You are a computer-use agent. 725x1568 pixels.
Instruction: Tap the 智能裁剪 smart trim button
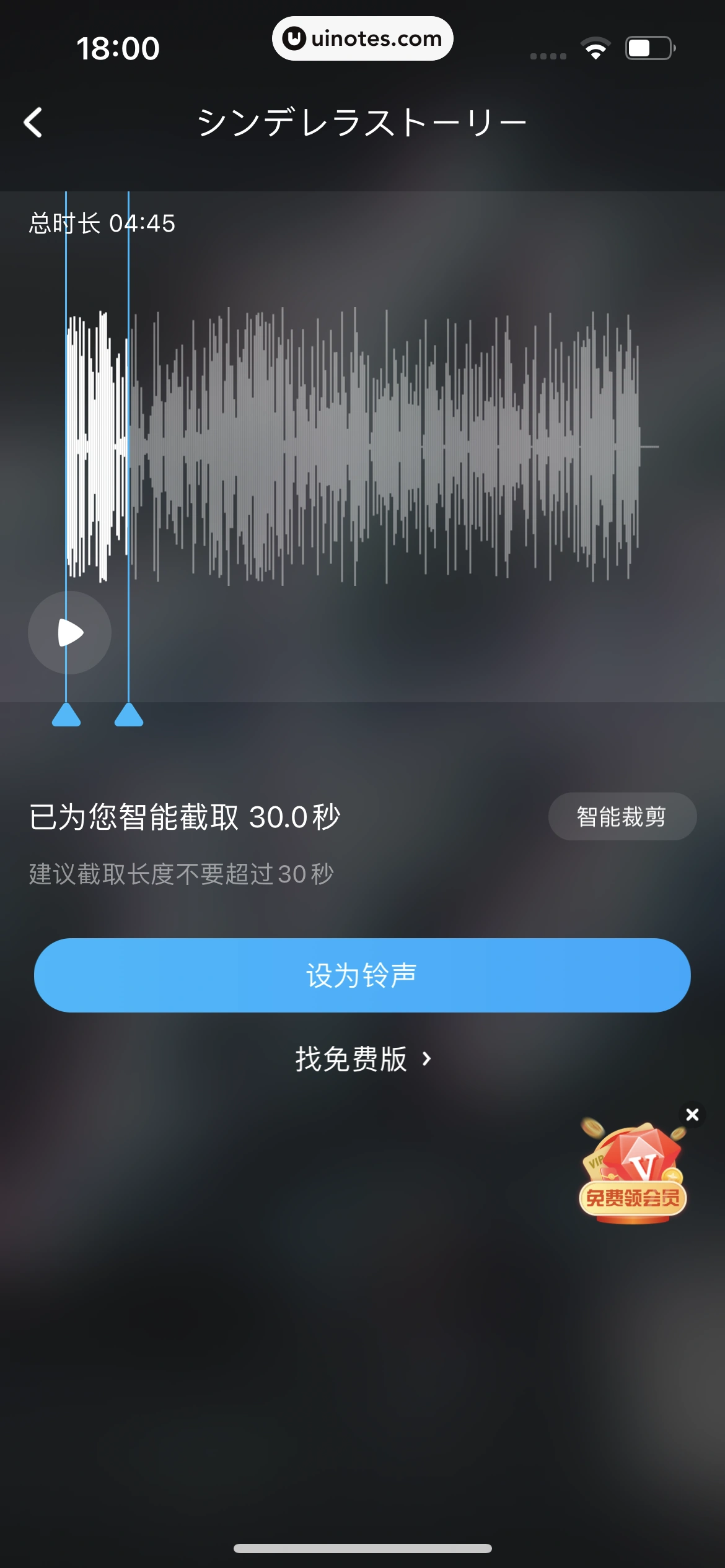622,816
